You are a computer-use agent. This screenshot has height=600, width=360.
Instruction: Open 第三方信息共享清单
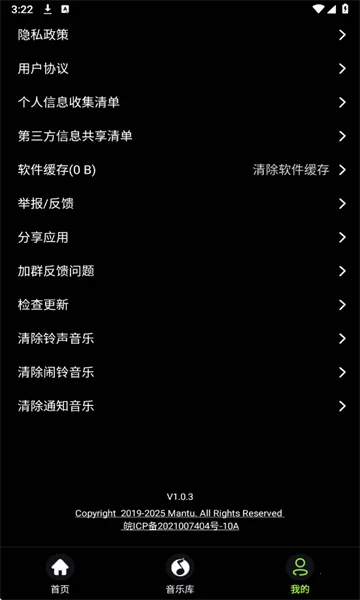(x=180, y=136)
